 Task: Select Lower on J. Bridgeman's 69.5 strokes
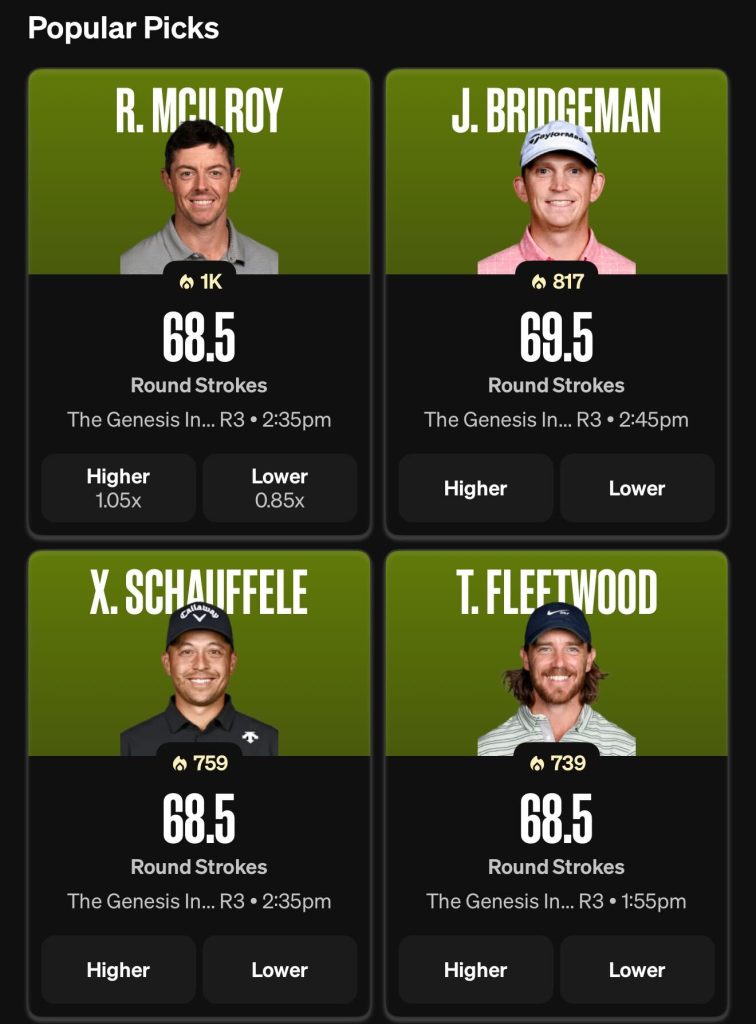(637, 488)
